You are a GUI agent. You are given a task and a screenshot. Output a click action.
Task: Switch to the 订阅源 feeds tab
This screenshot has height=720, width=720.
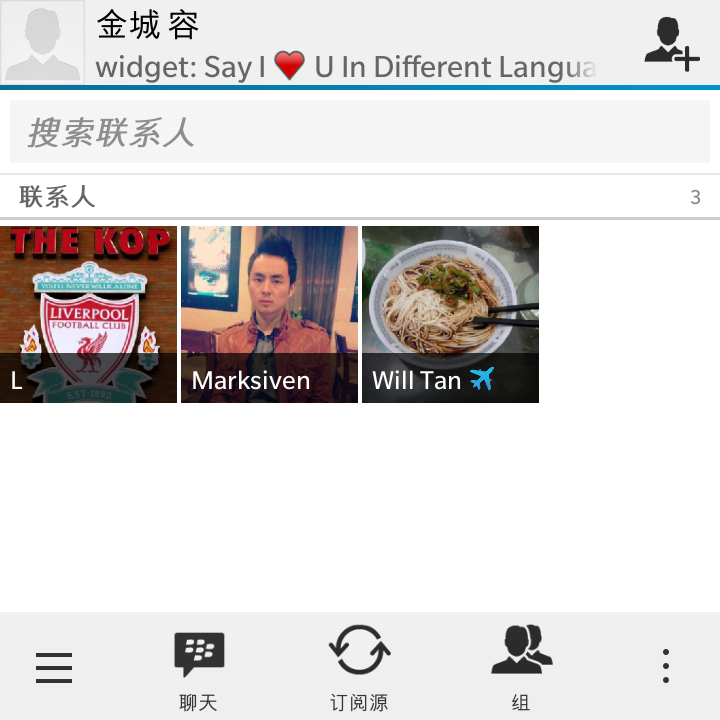point(359,668)
